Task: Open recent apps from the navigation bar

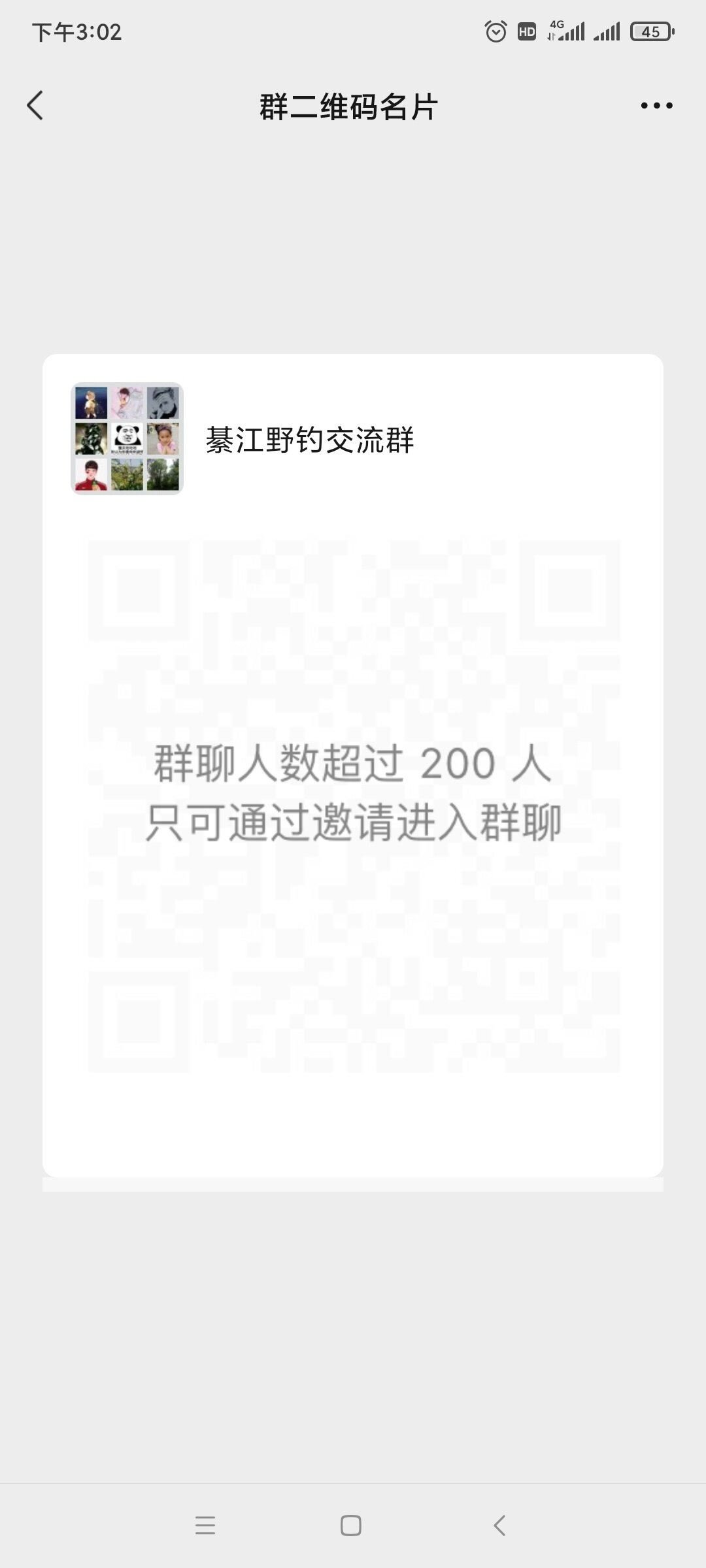Action: 205,1526
